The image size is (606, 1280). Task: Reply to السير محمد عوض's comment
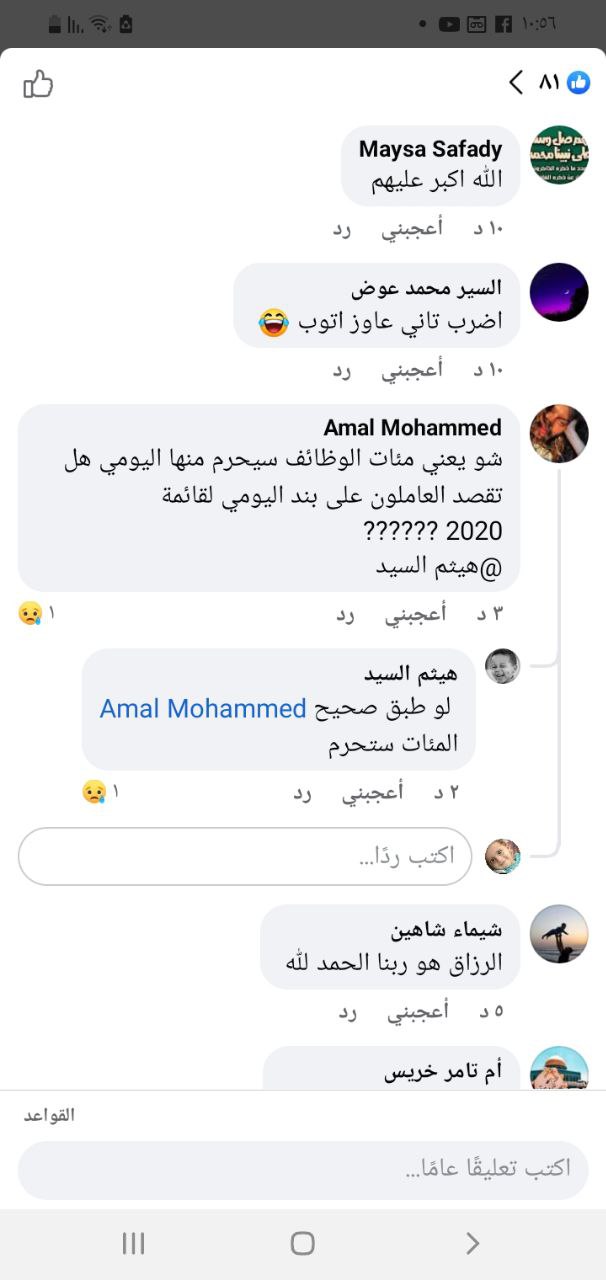coord(343,370)
